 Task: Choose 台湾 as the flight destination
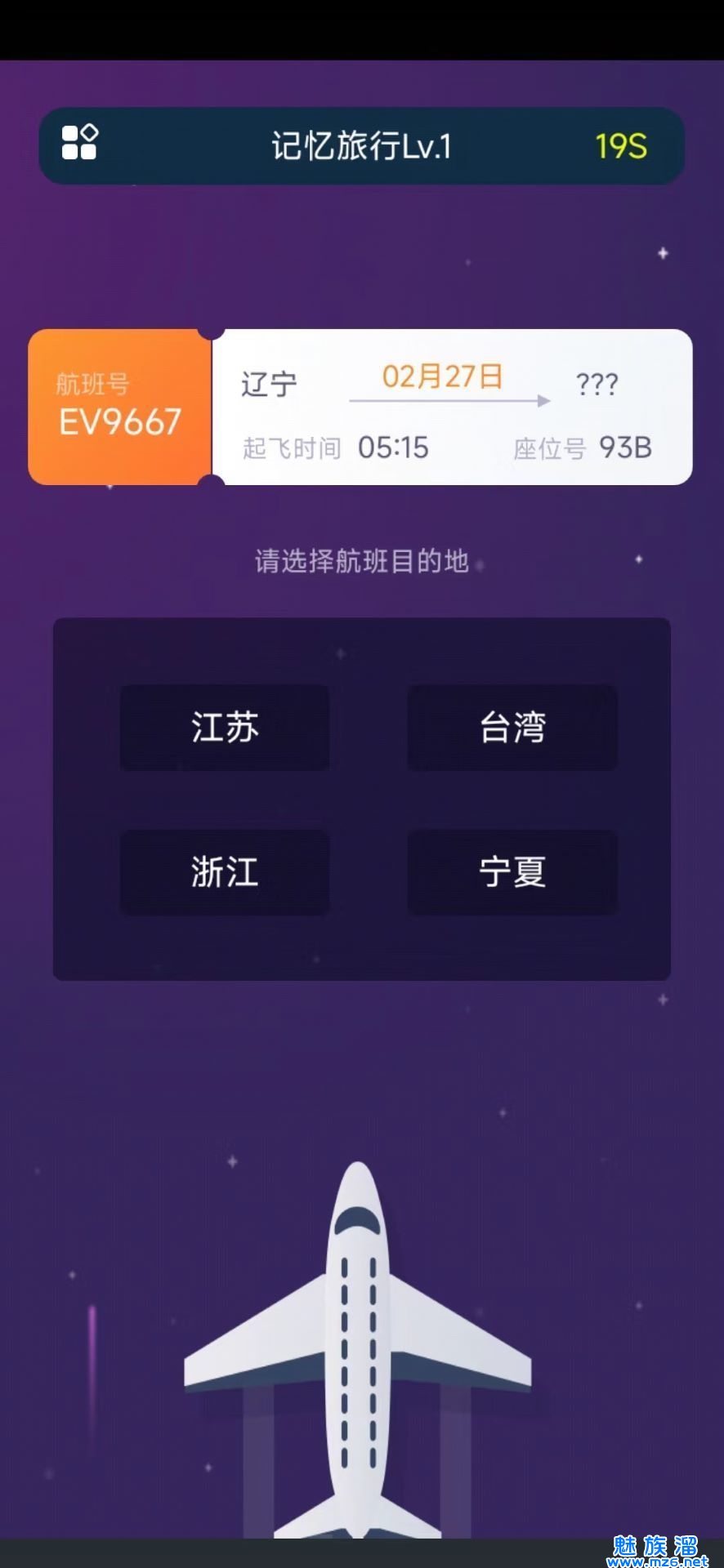(512, 728)
